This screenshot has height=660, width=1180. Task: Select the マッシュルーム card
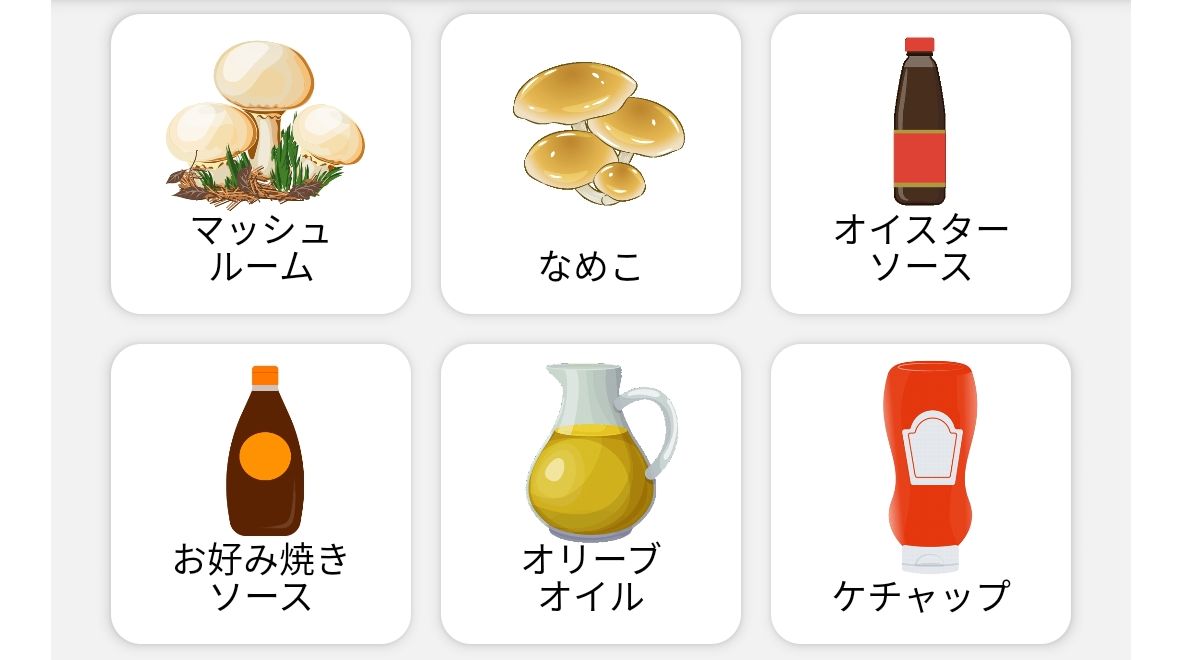click(260, 164)
